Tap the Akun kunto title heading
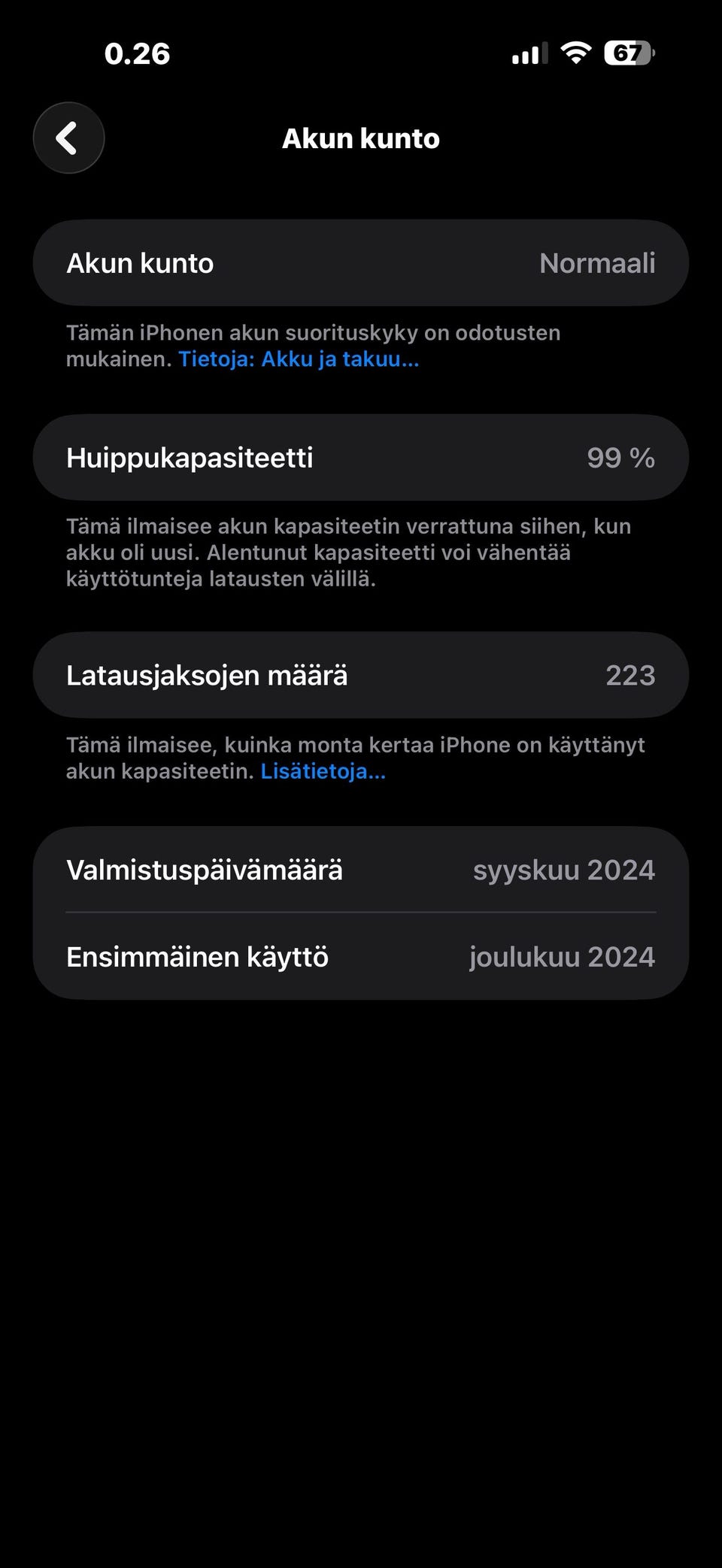 [360, 138]
